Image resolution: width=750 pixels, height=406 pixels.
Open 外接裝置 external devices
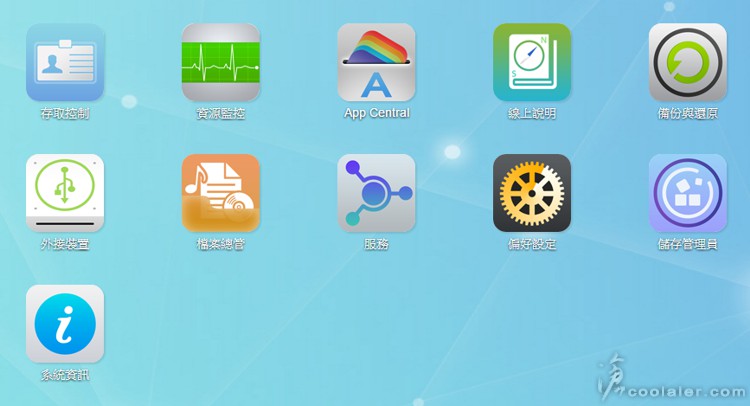tap(65, 193)
